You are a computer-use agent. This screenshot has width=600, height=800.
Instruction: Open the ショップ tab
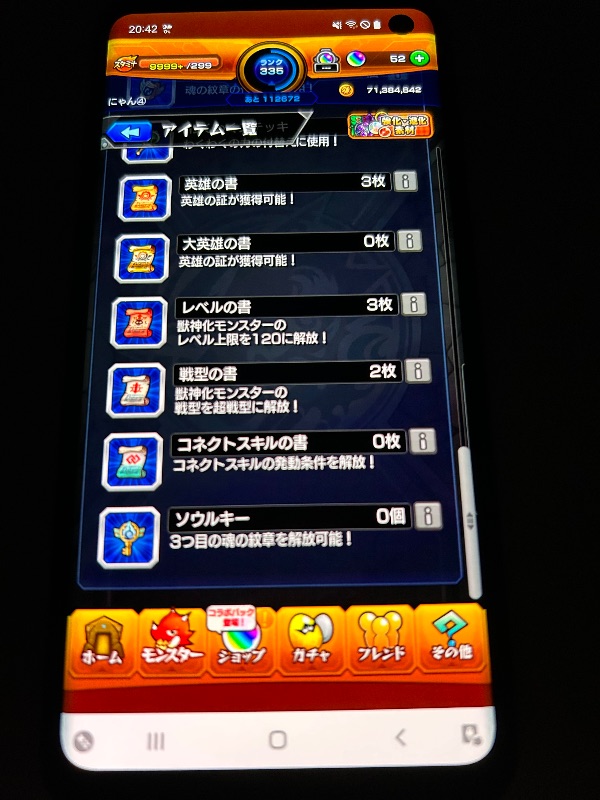pos(239,641)
